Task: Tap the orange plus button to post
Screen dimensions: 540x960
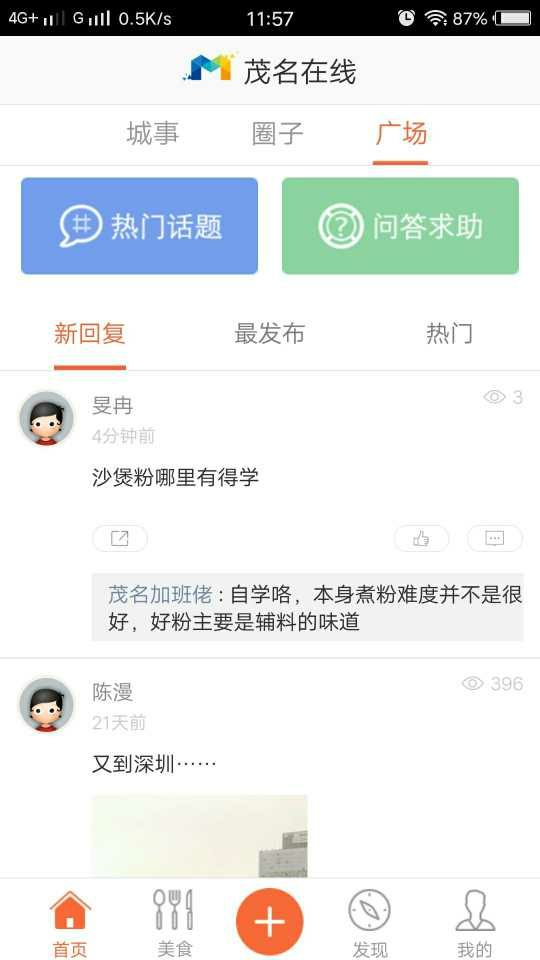Action: tap(270, 921)
